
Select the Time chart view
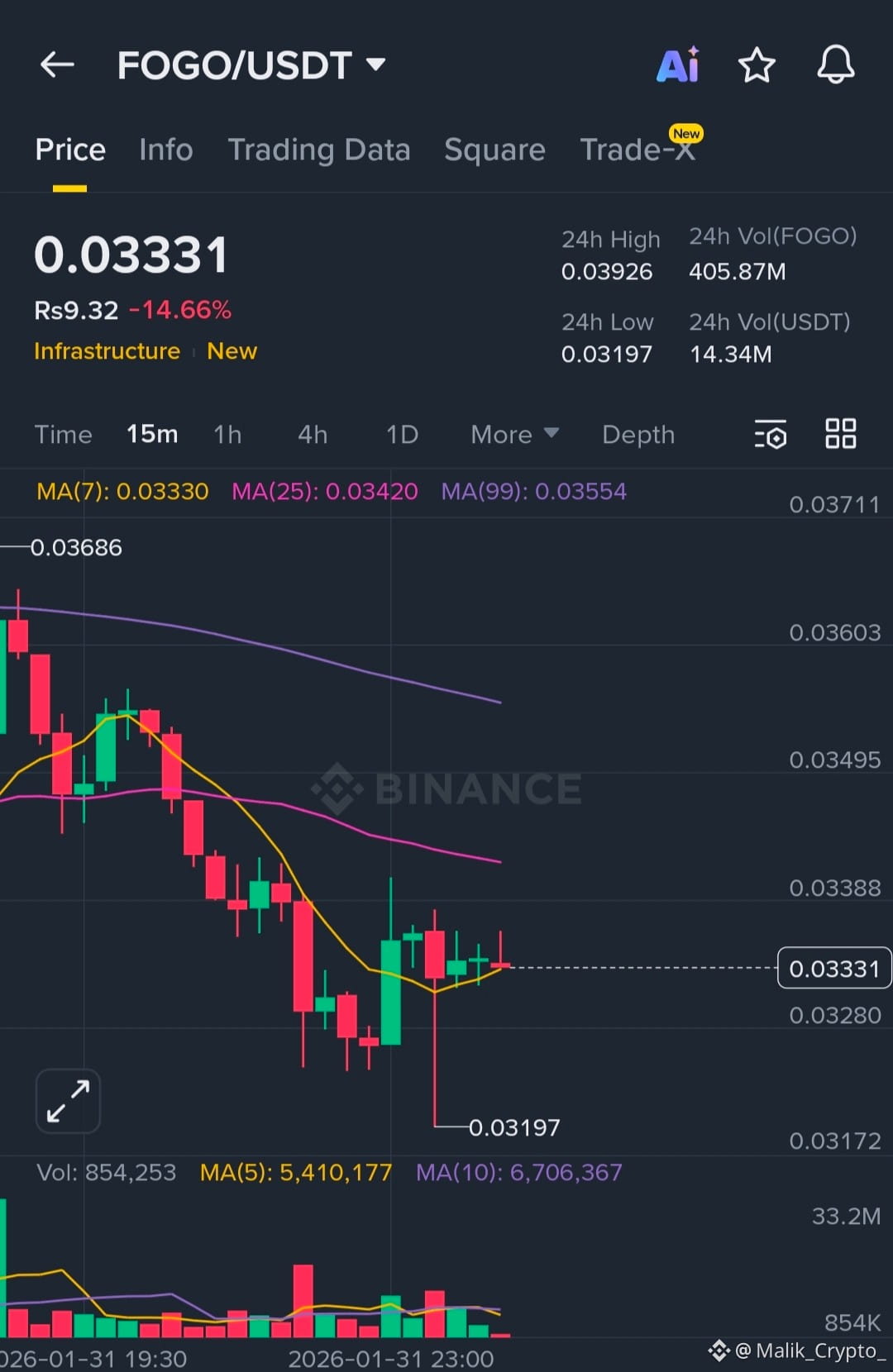point(63,435)
